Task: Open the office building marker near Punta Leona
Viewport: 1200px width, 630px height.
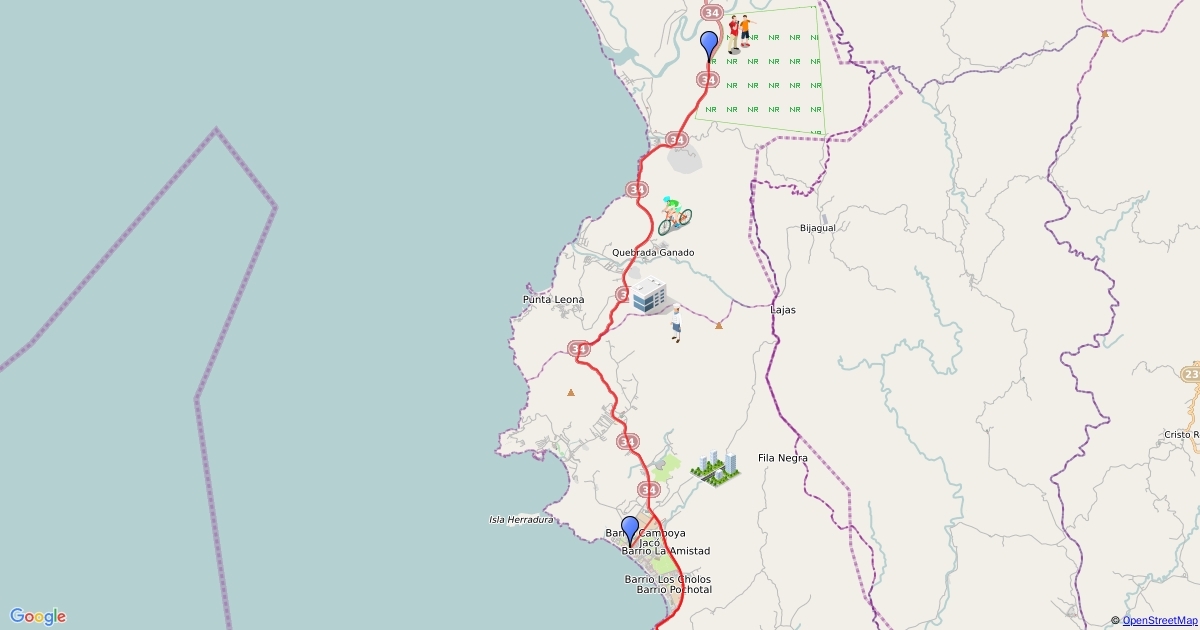Action: pos(651,297)
